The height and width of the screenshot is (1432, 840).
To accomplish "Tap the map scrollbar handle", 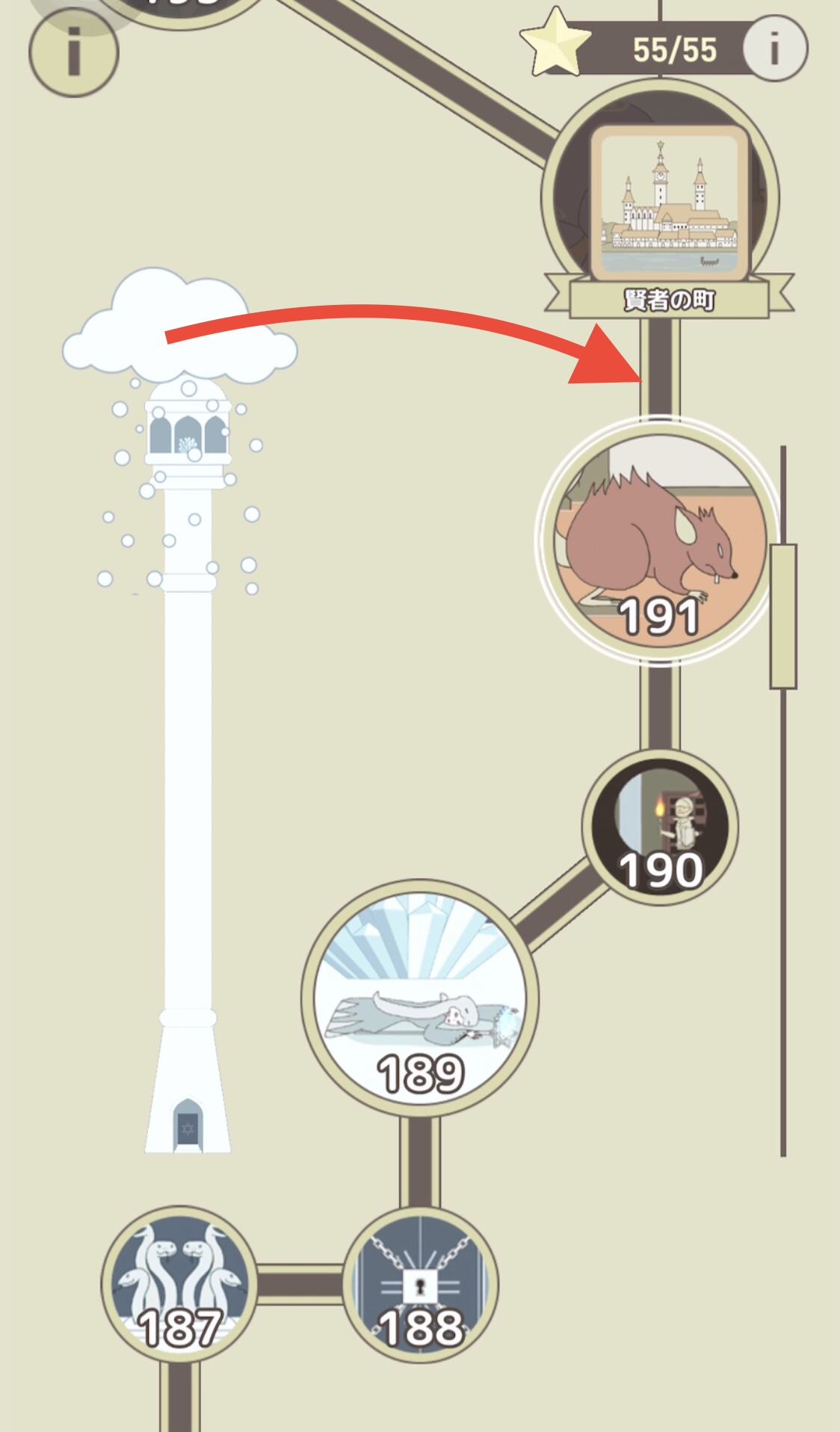I will pos(783,616).
